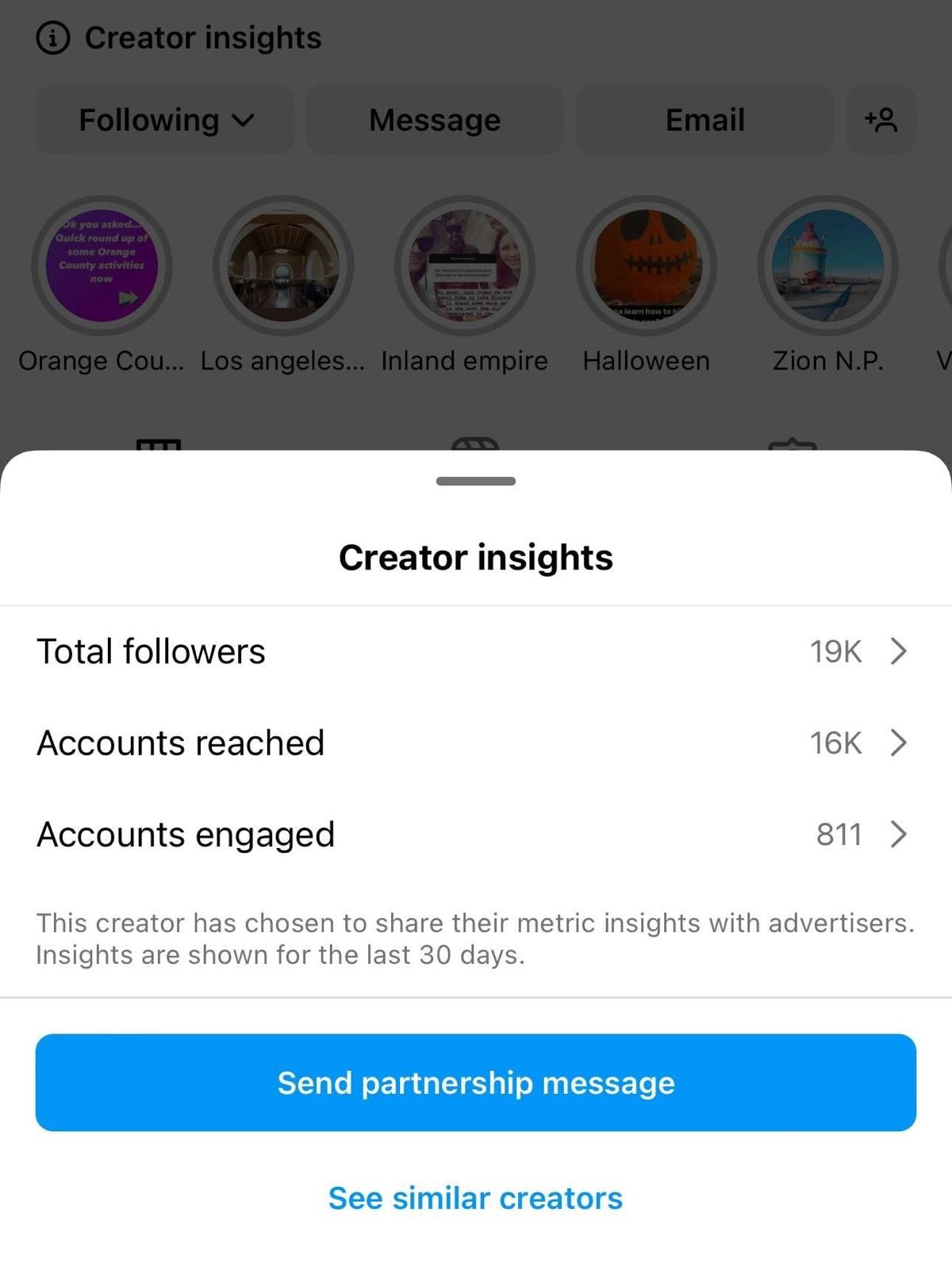This screenshot has height=1282, width=952.
Task: Email this creator
Action: (x=704, y=121)
